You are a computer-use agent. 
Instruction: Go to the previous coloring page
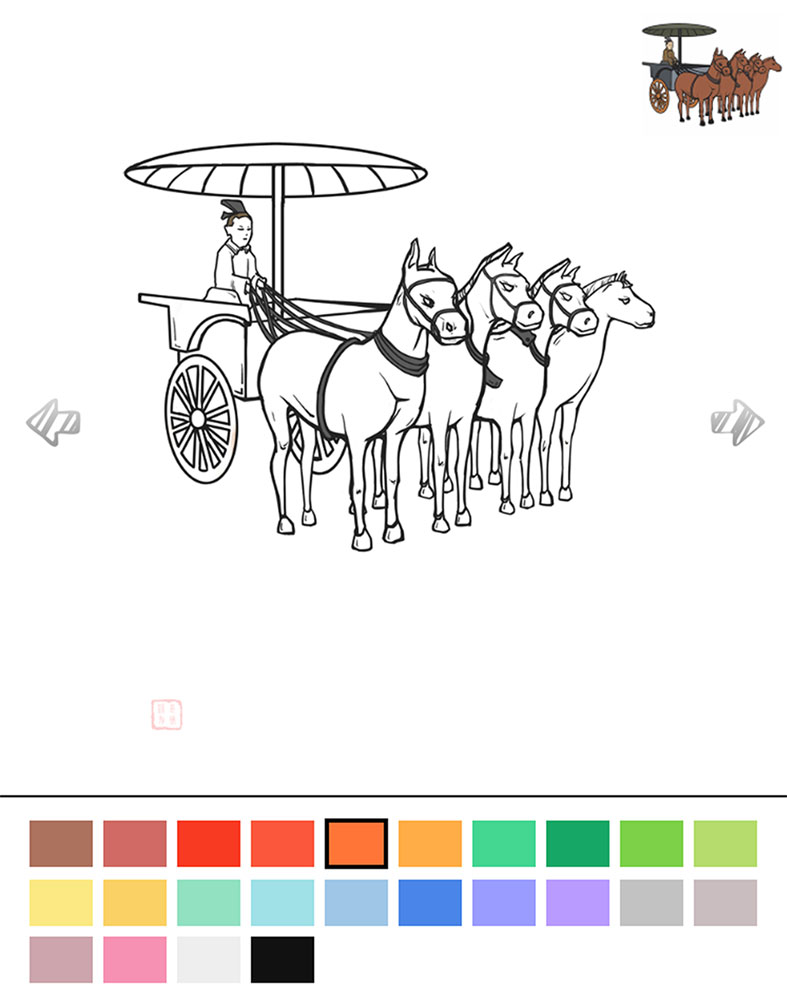click(53, 422)
